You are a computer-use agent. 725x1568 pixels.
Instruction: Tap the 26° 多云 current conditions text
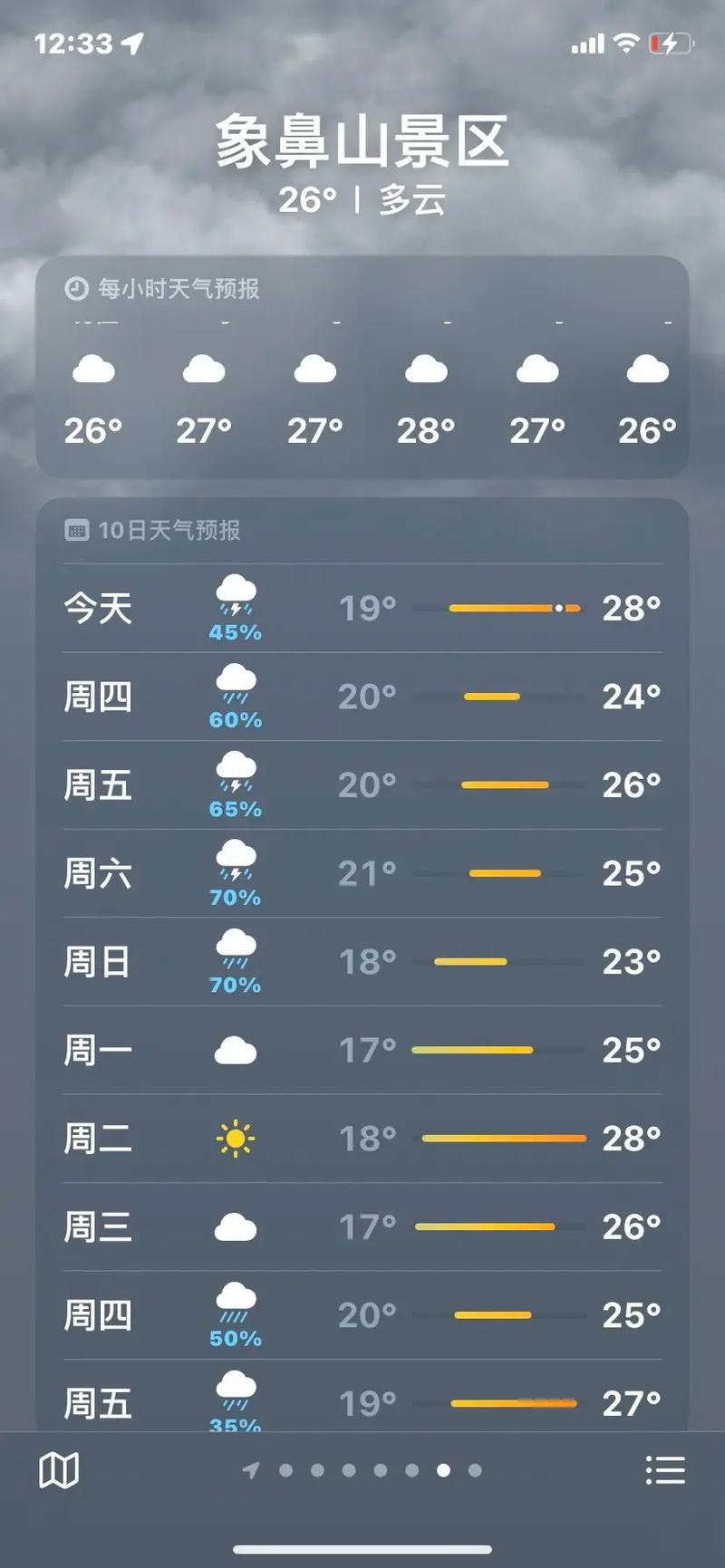tap(362, 200)
